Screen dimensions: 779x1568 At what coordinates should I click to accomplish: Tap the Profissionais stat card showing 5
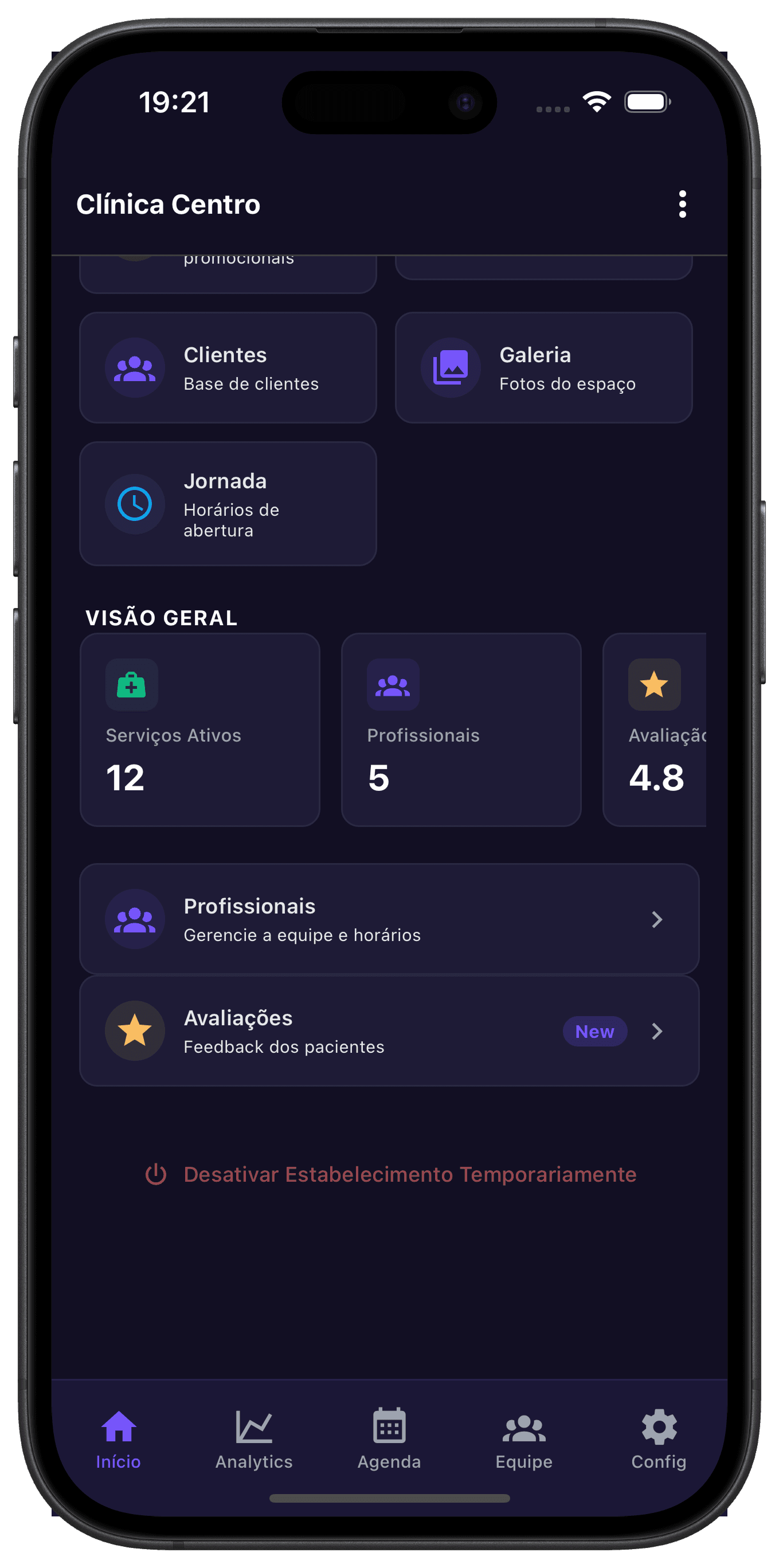[461, 729]
